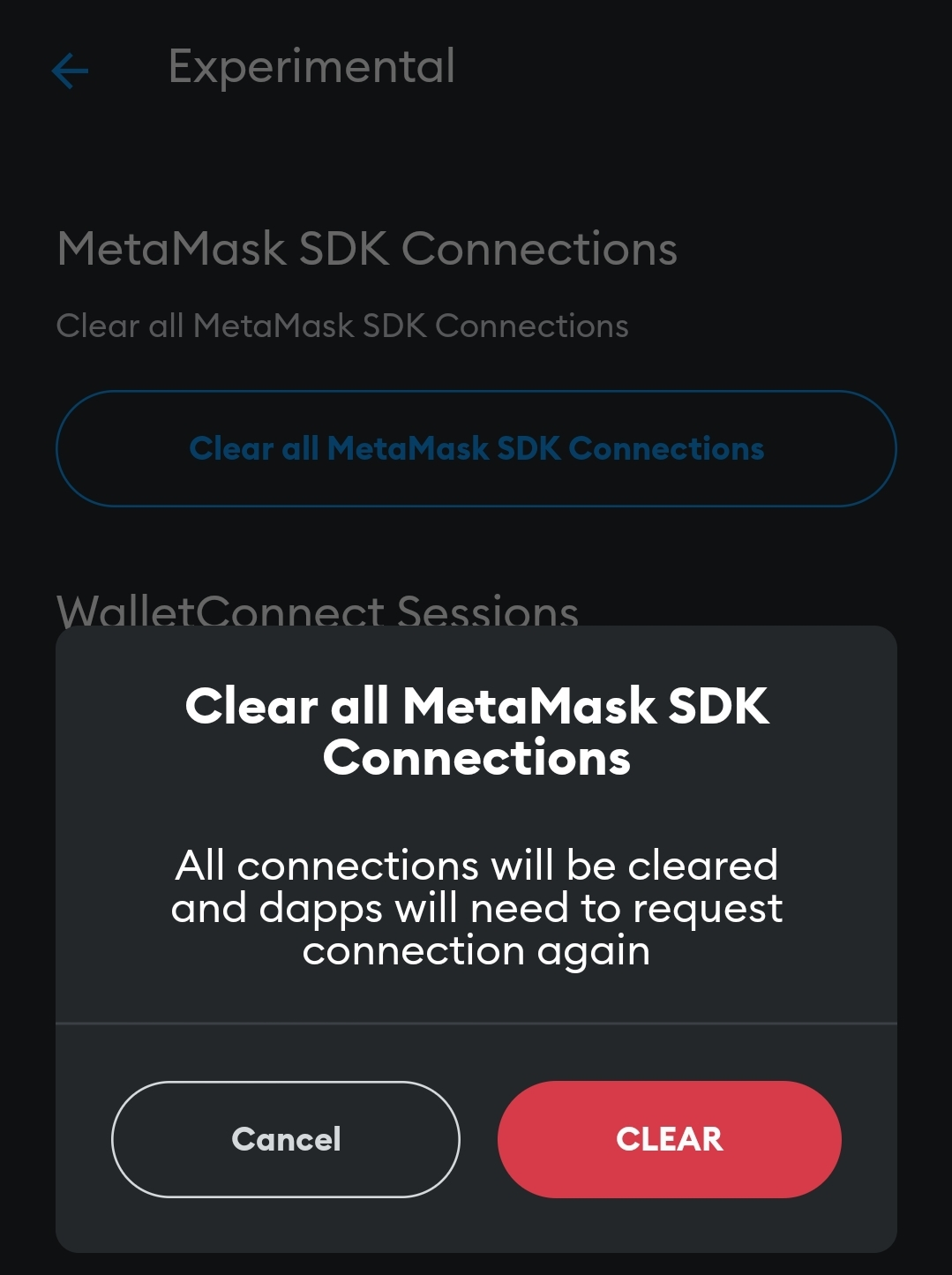Select the outlined Clear all MetaMask SDK Connections button
The height and width of the screenshot is (1275, 952).
click(476, 448)
